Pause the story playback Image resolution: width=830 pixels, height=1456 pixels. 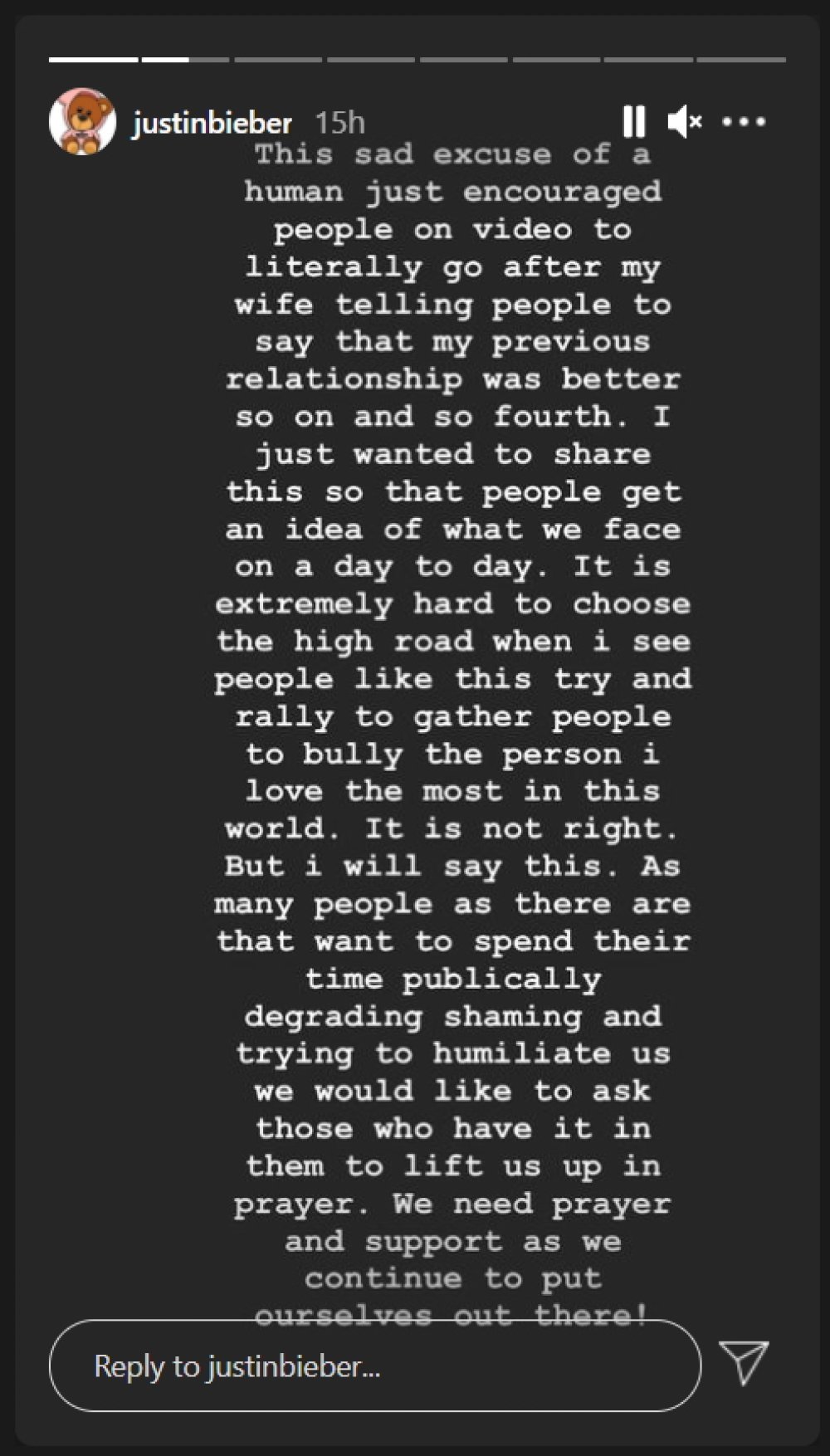(x=634, y=122)
